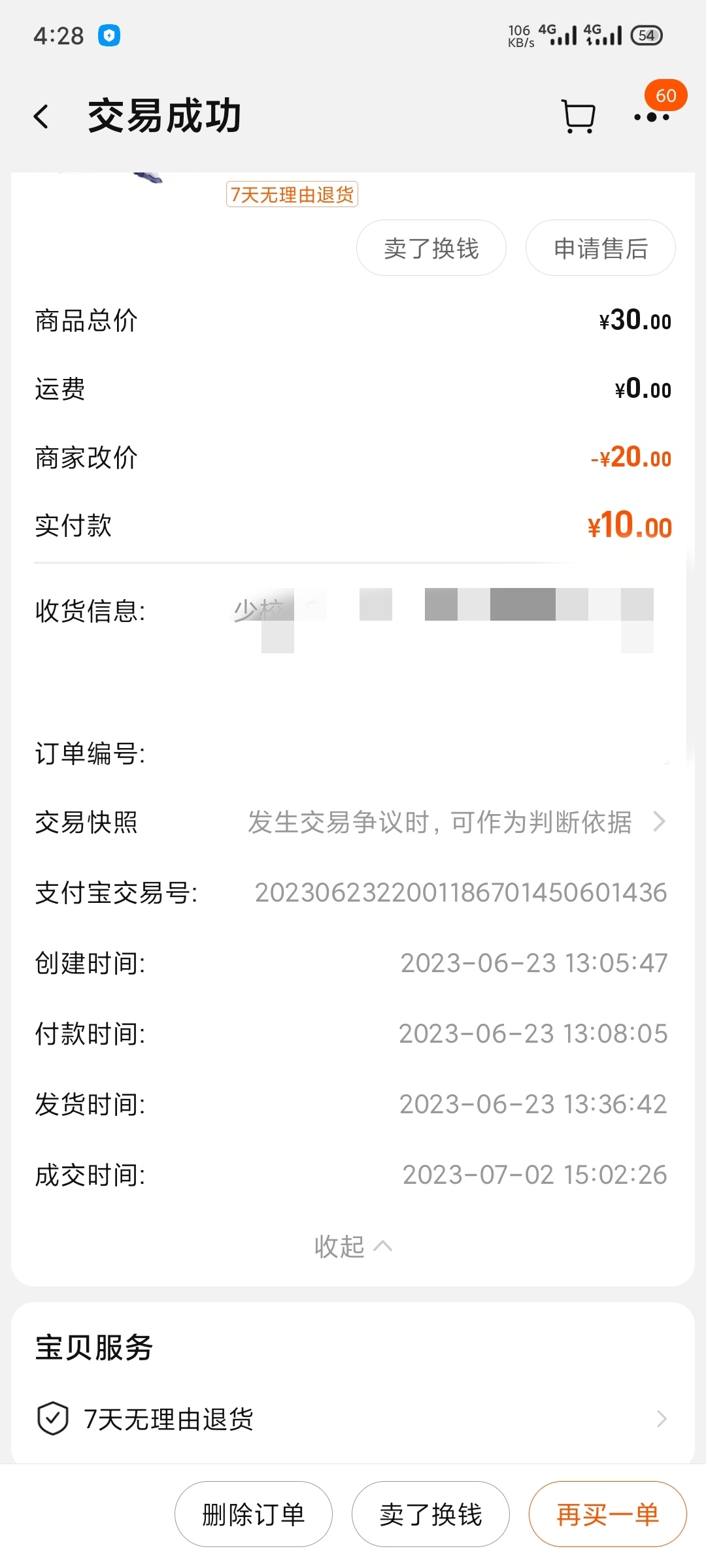Screen dimensions: 706x1568
Task: Open the three-dot more menu
Action: point(652,117)
